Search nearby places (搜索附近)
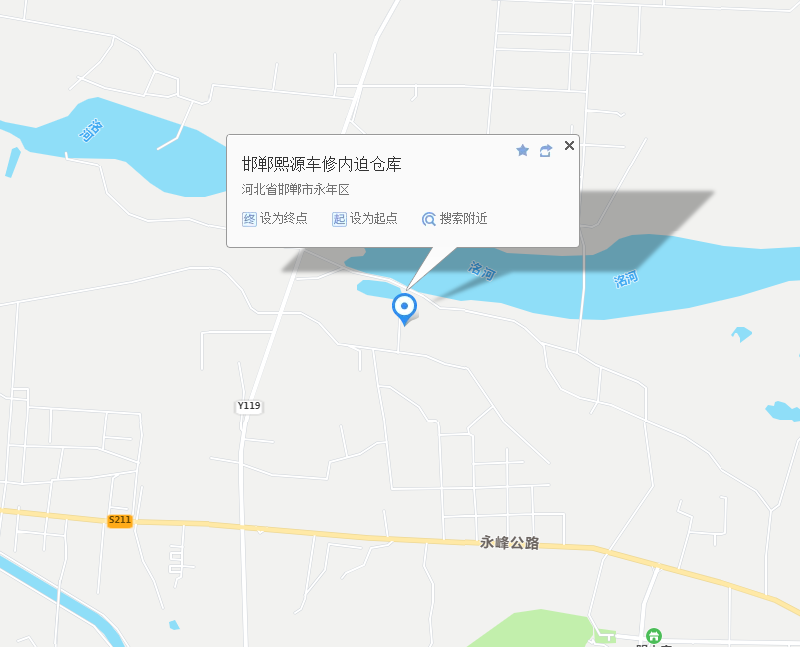 455,219
